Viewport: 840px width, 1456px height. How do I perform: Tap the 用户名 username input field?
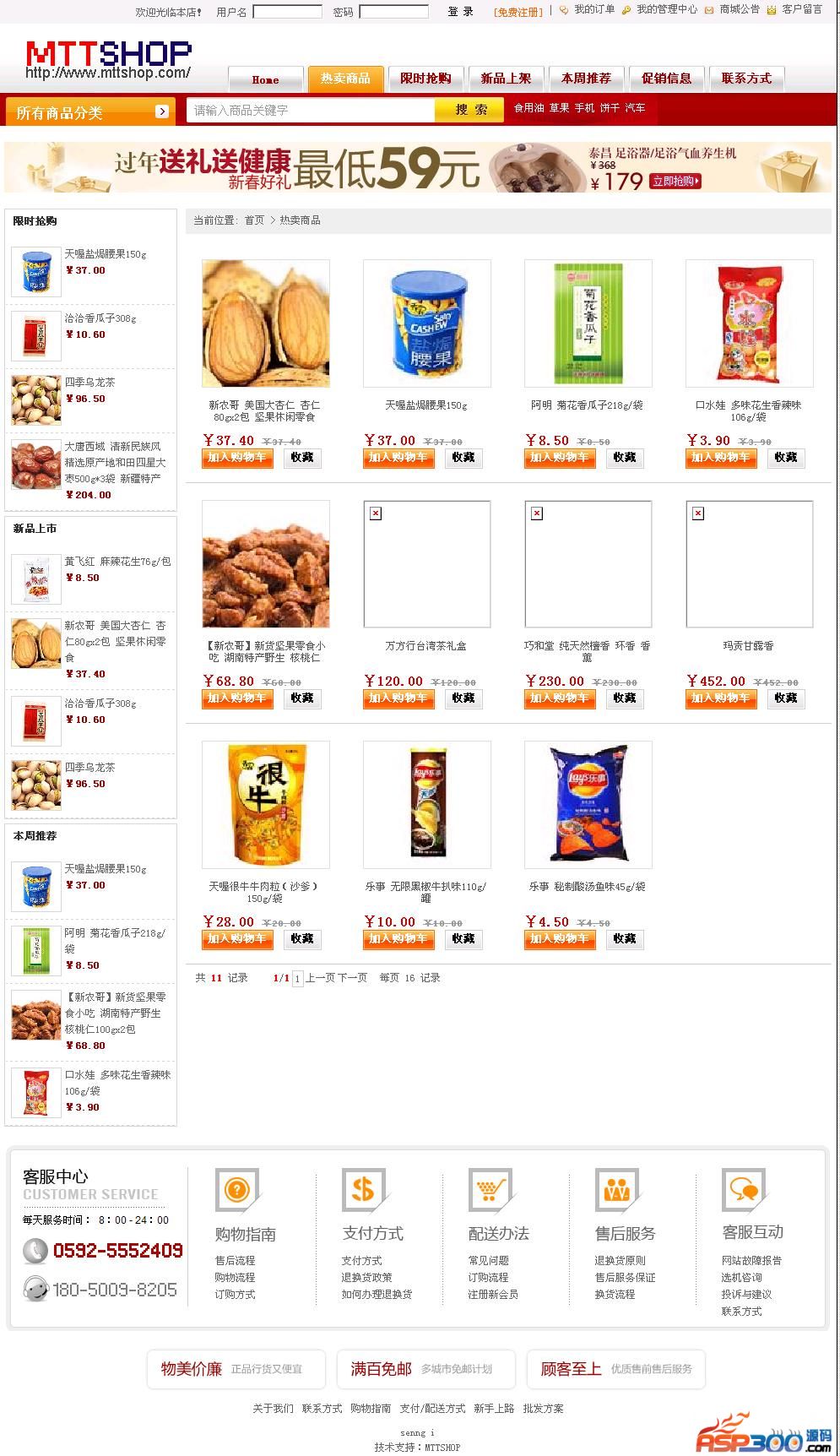[287, 12]
